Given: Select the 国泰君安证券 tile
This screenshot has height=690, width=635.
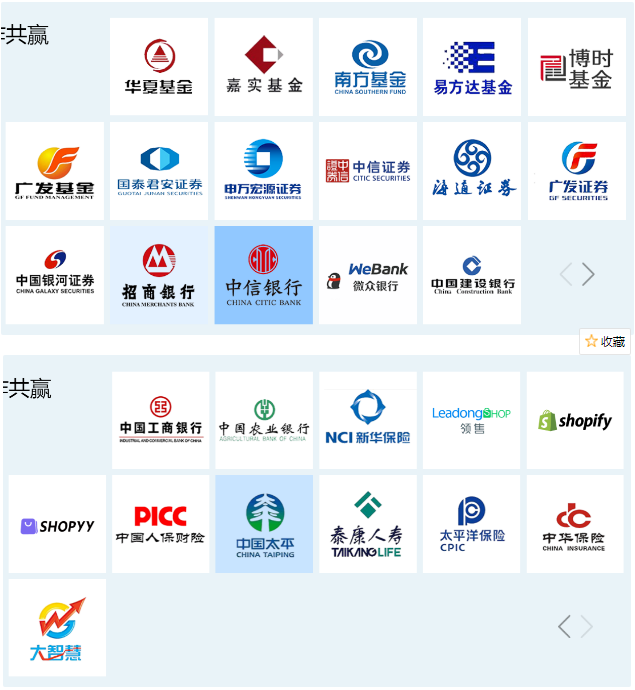Looking at the screenshot, I should [x=159, y=171].
